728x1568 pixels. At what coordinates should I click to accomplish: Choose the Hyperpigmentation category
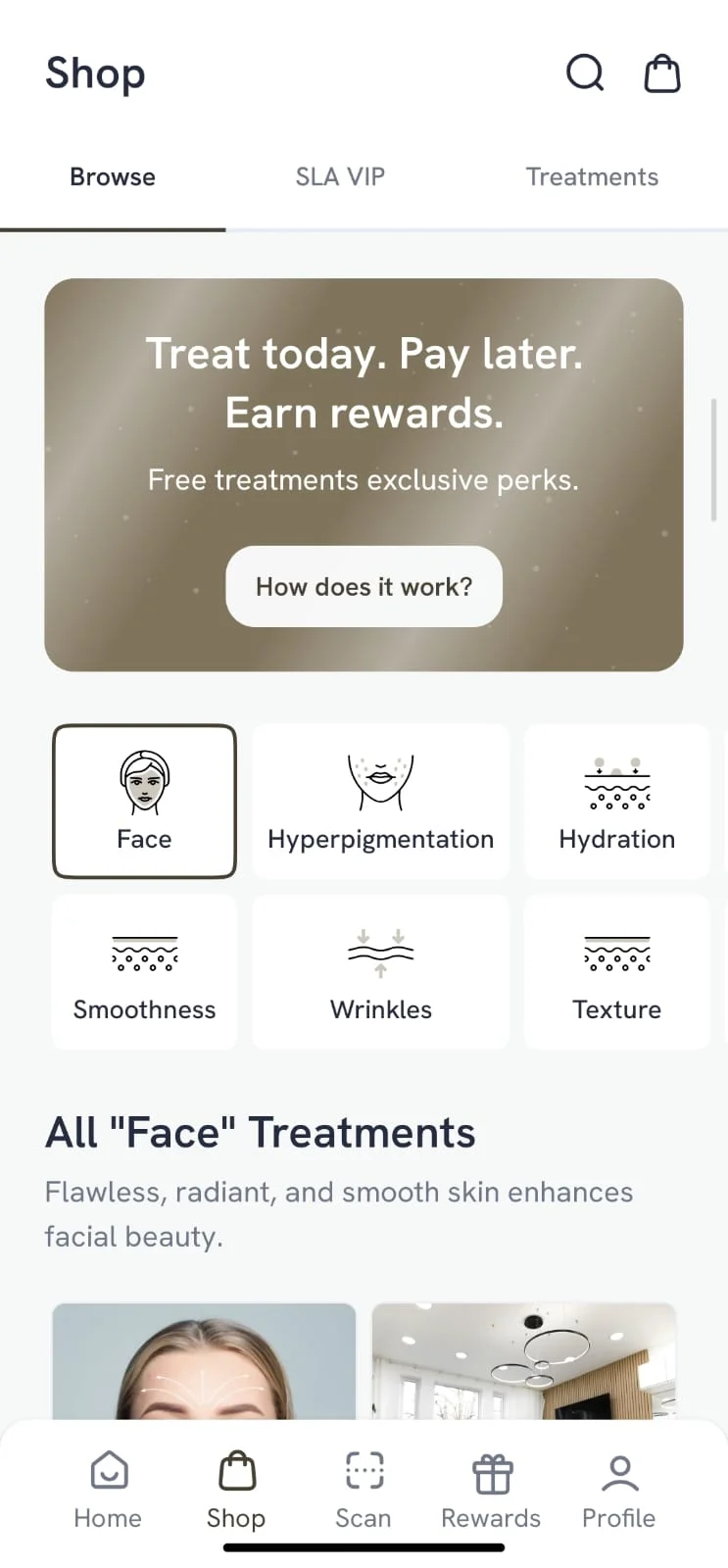(x=380, y=802)
